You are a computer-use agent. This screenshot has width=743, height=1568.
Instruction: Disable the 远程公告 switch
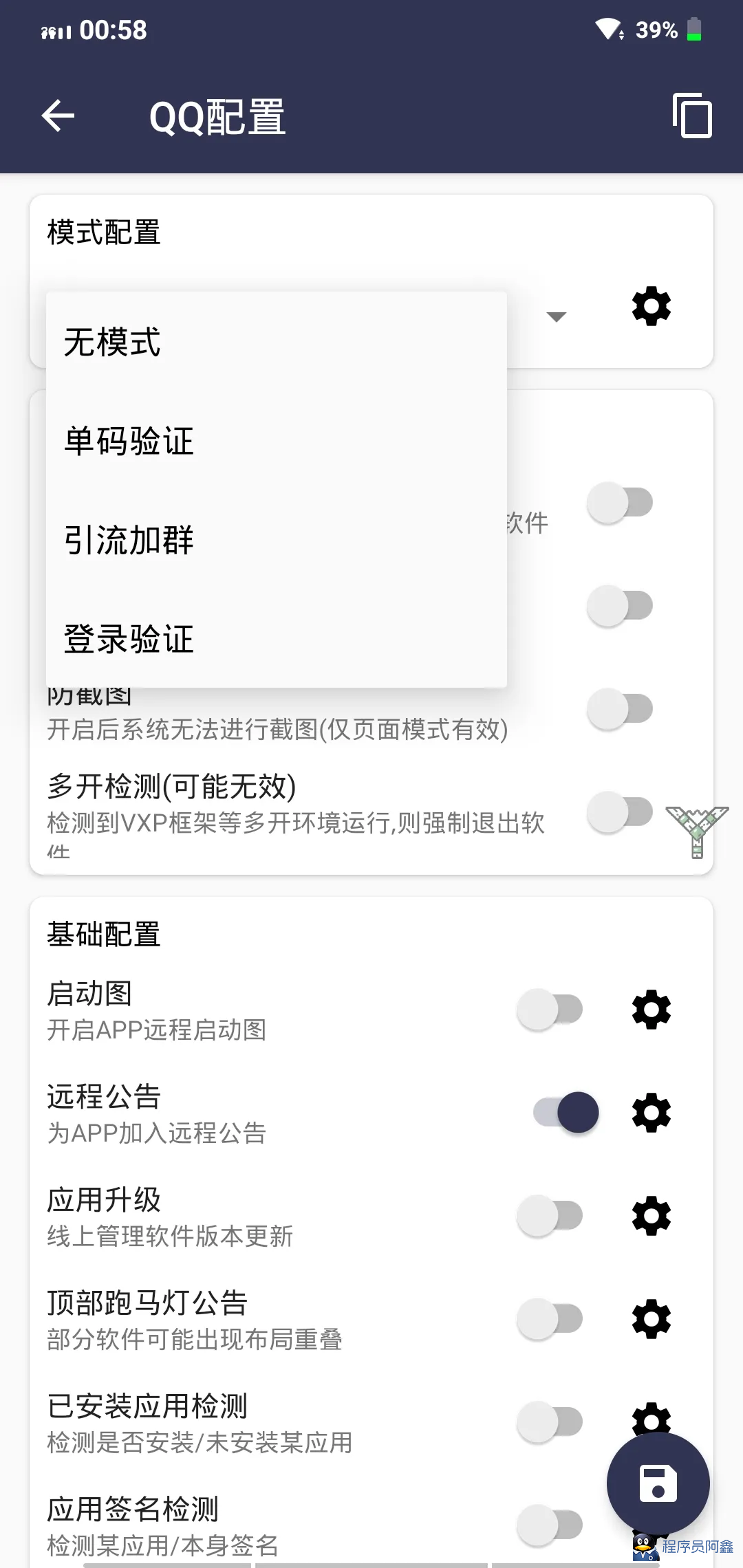point(566,1113)
